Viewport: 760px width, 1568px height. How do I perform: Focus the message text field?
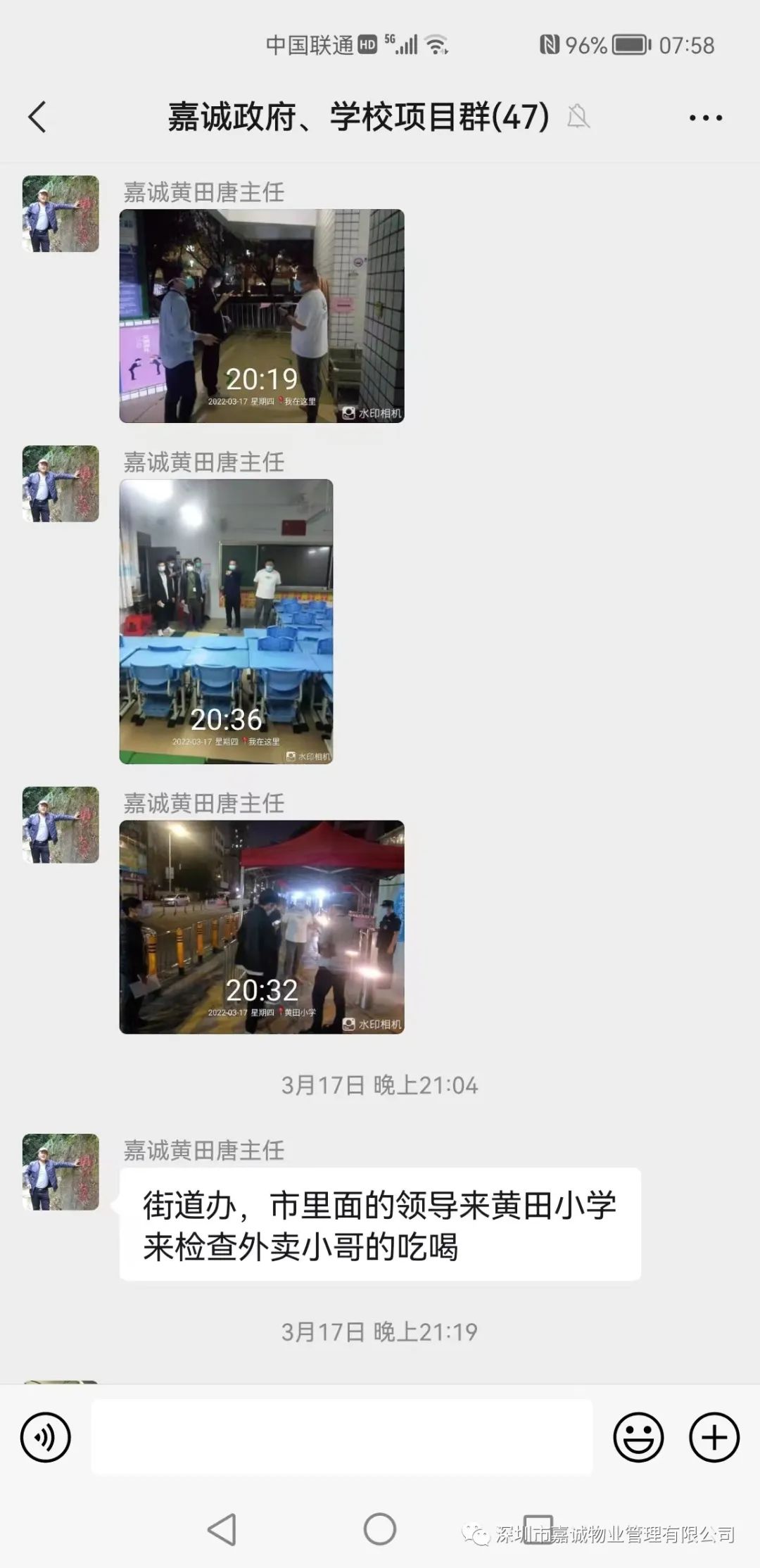(x=342, y=1437)
